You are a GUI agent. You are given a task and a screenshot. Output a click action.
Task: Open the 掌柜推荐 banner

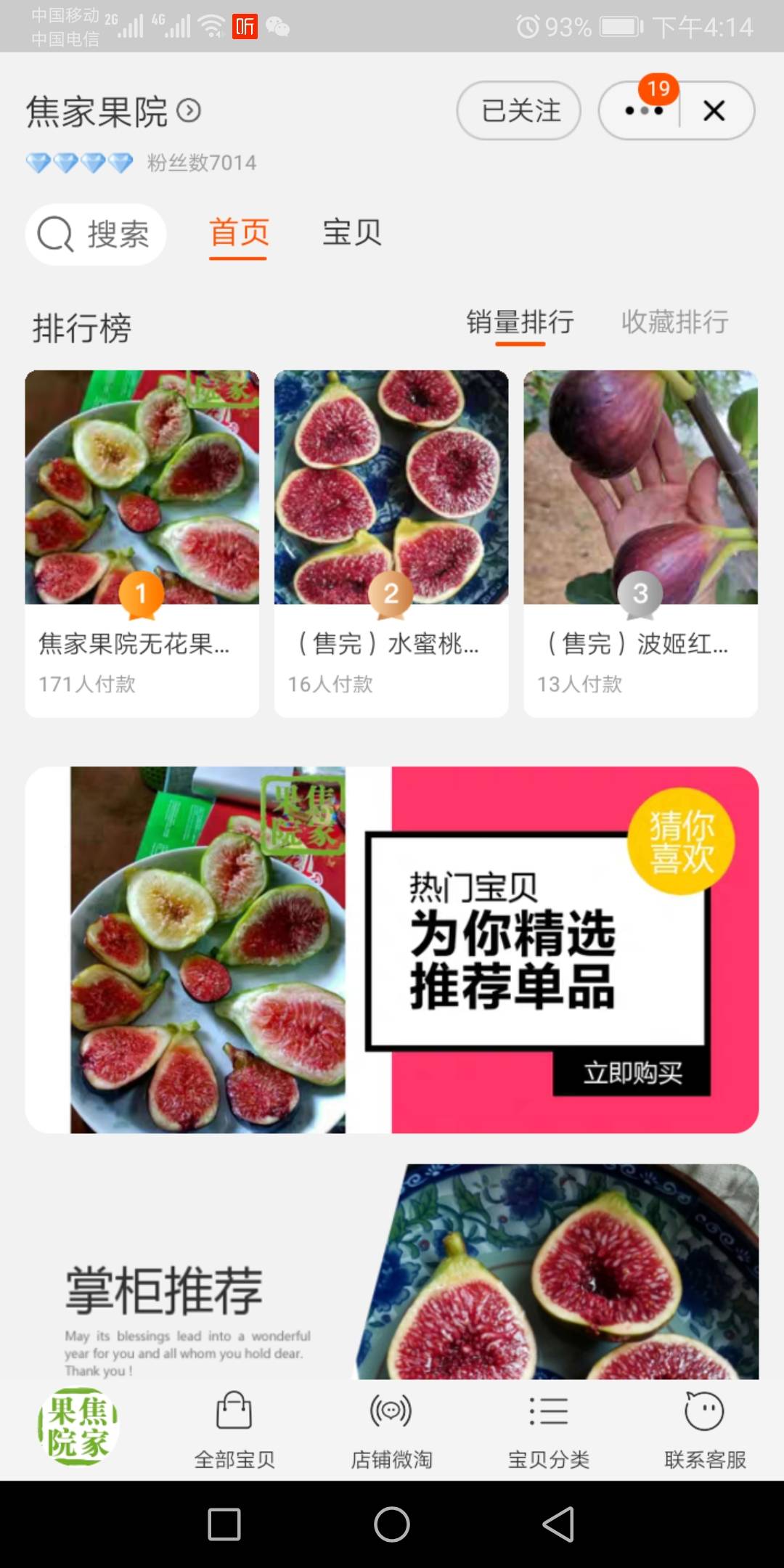coord(392,1272)
